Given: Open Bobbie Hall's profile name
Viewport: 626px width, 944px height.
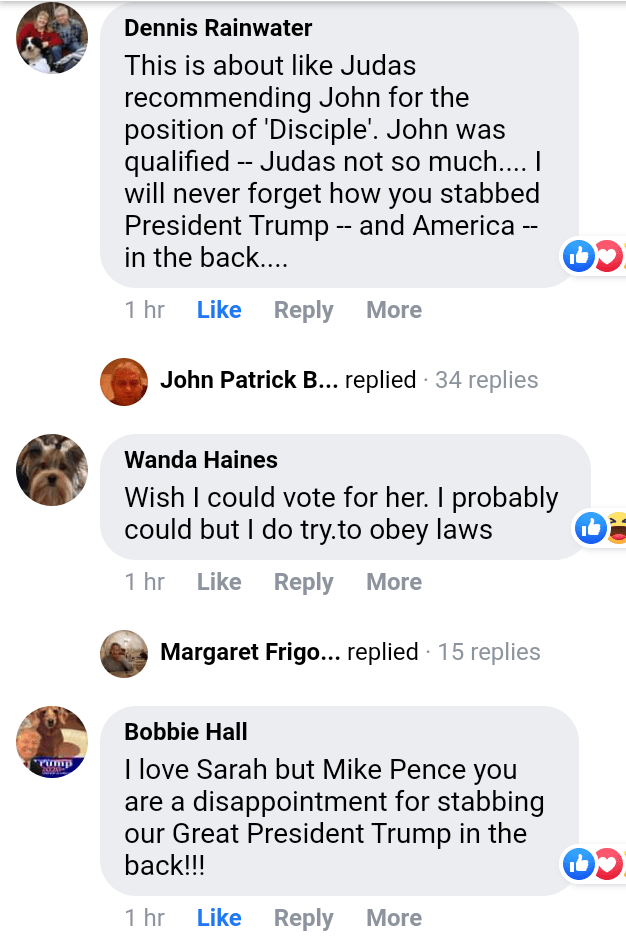Looking at the screenshot, I should (x=186, y=732).
